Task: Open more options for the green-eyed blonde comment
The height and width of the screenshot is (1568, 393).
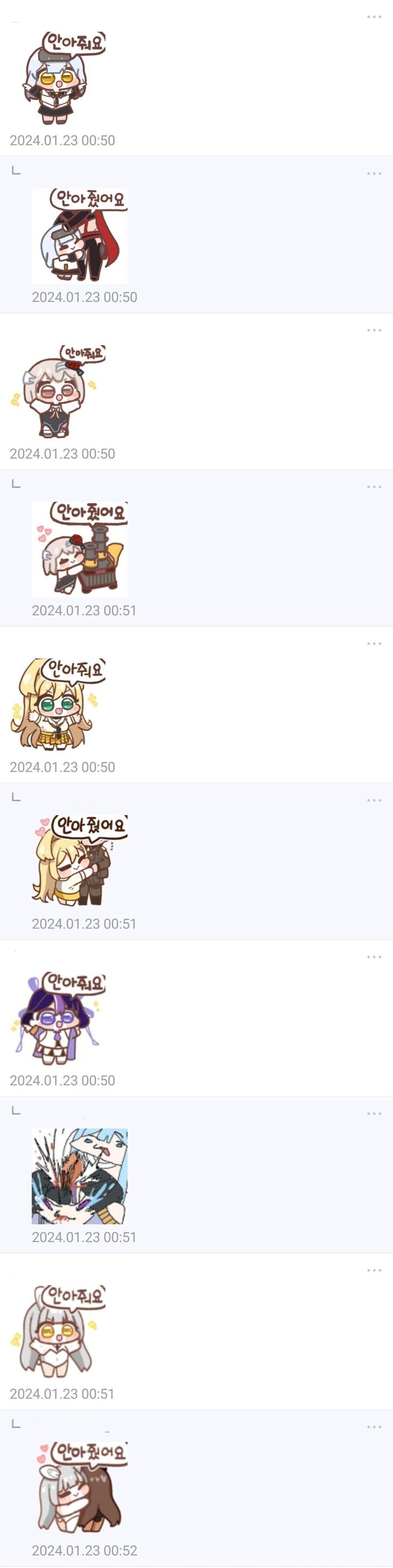Action: point(373,644)
